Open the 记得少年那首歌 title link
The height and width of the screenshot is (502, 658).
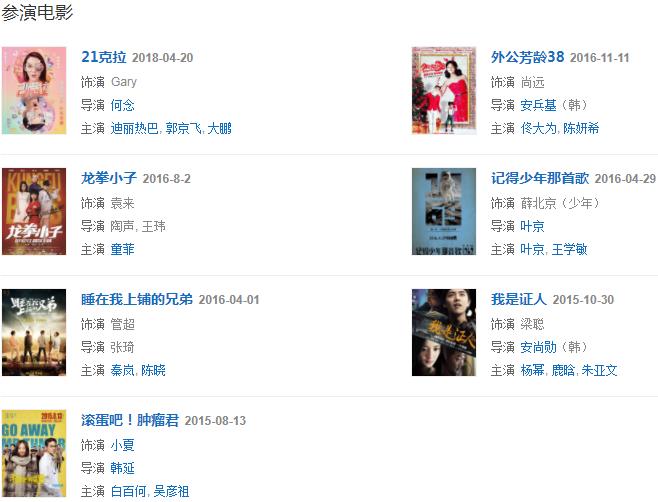coord(540,178)
